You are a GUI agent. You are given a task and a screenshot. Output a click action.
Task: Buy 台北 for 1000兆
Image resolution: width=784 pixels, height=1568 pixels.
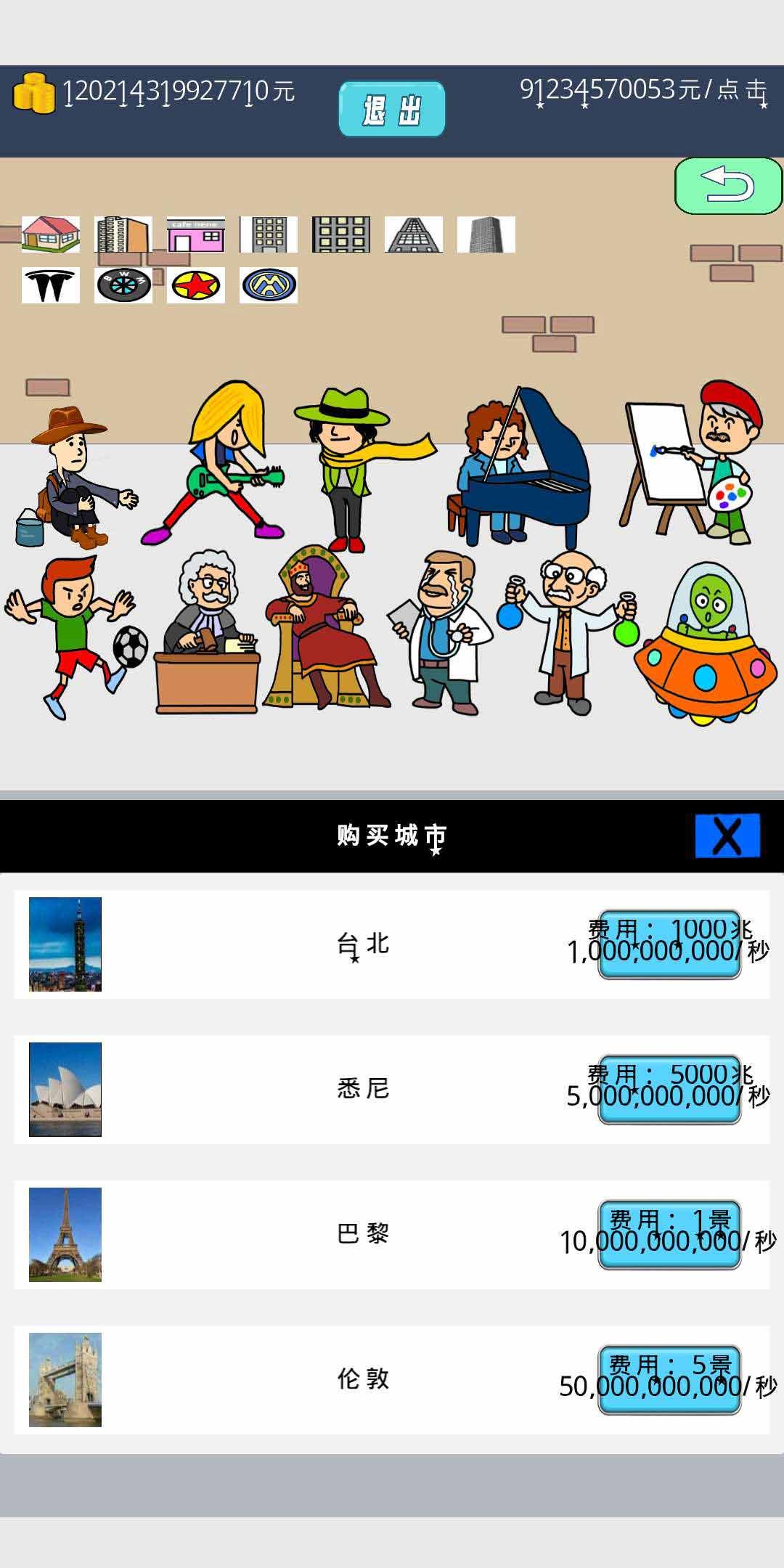click(x=669, y=944)
